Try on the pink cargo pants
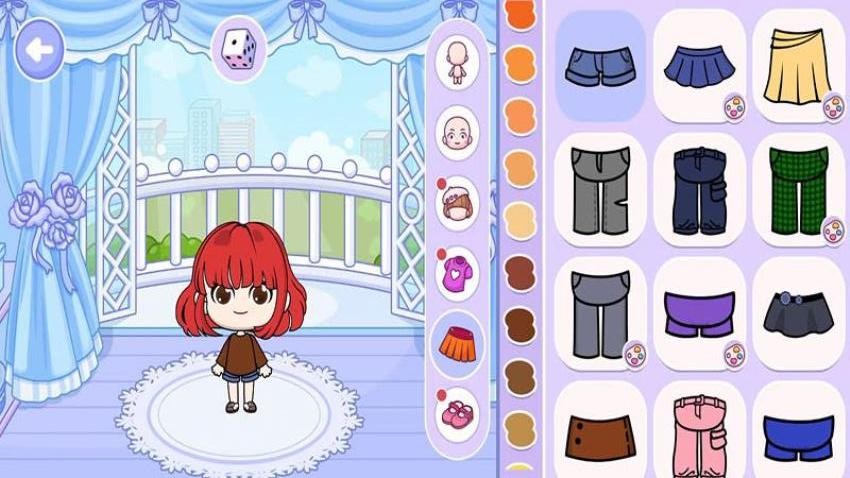This screenshot has height=478, width=850. pos(699,430)
